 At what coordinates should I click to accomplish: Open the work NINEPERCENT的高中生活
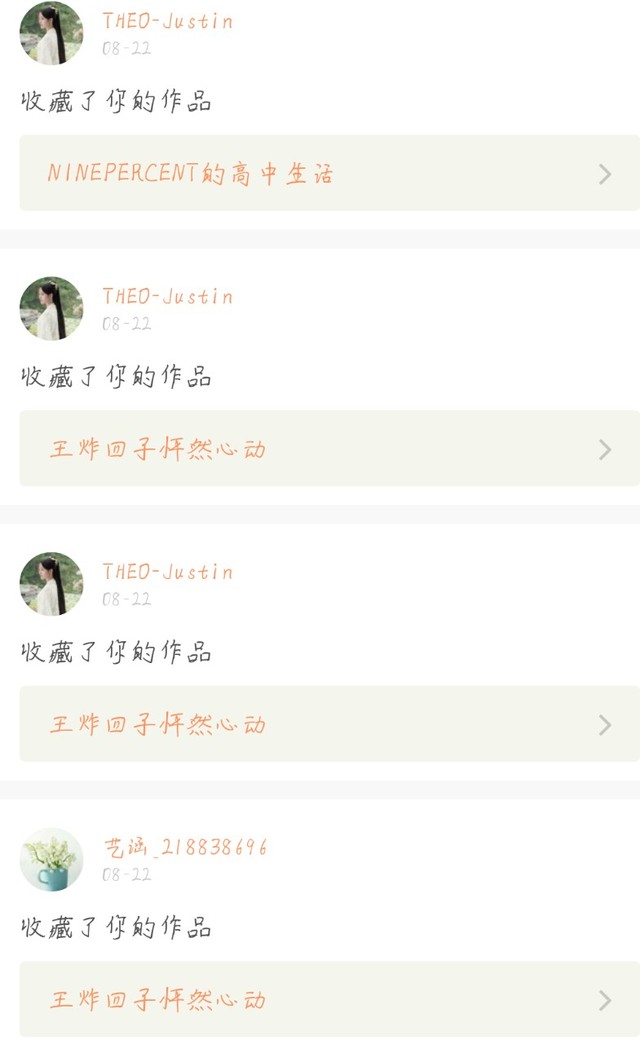[329, 173]
